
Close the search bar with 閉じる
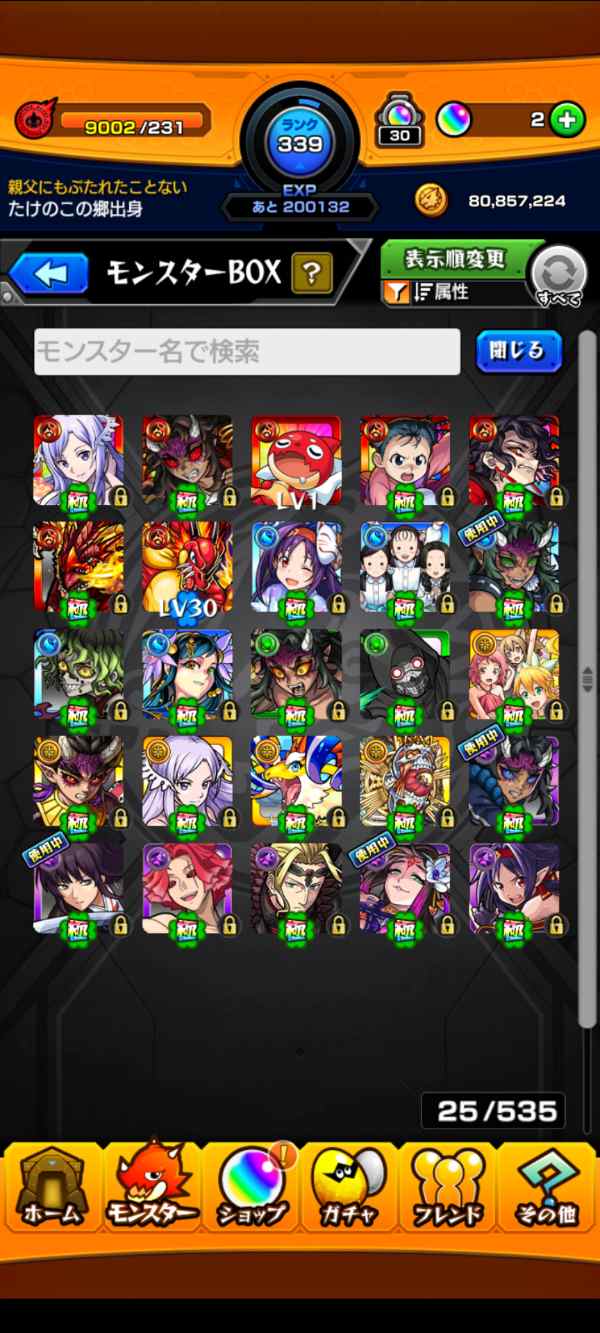[518, 351]
